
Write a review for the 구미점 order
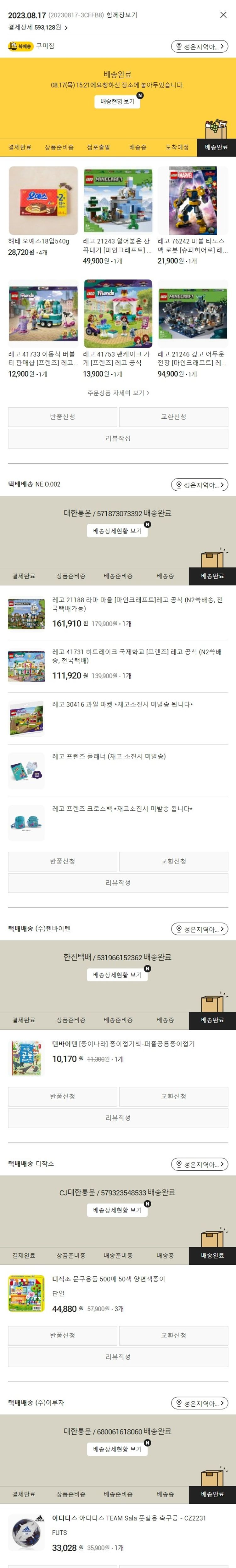pyautogui.click(x=117, y=438)
